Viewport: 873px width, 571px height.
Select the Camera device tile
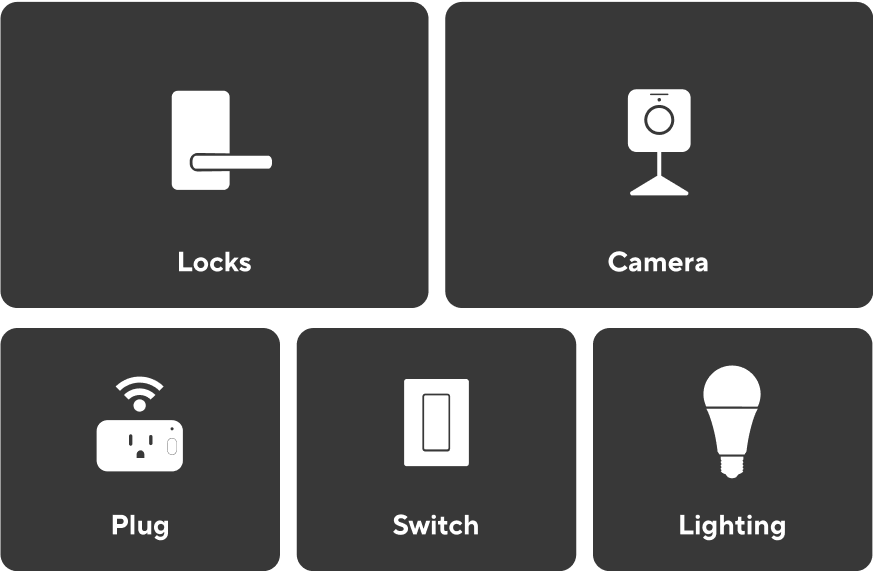[x=658, y=155]
